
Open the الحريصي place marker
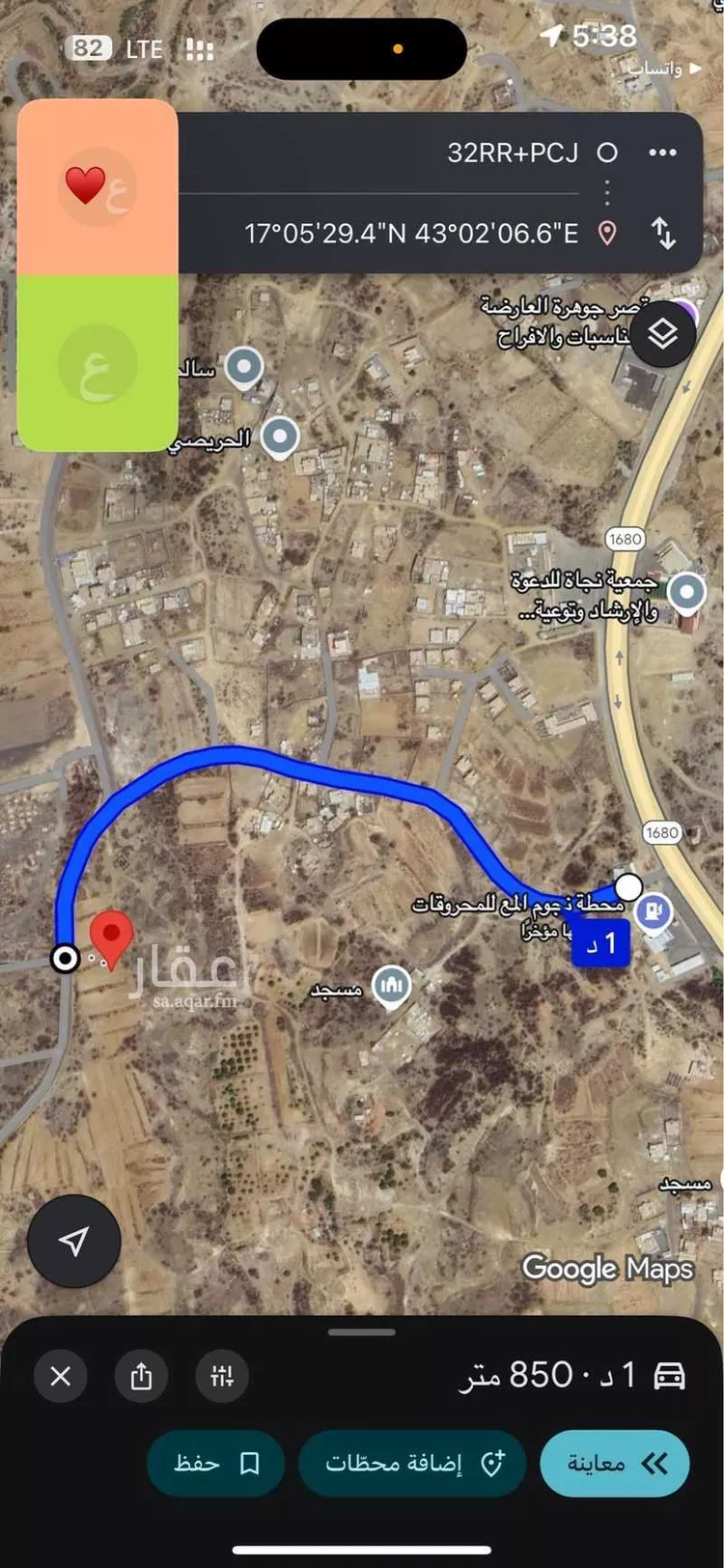pos(280,436)
